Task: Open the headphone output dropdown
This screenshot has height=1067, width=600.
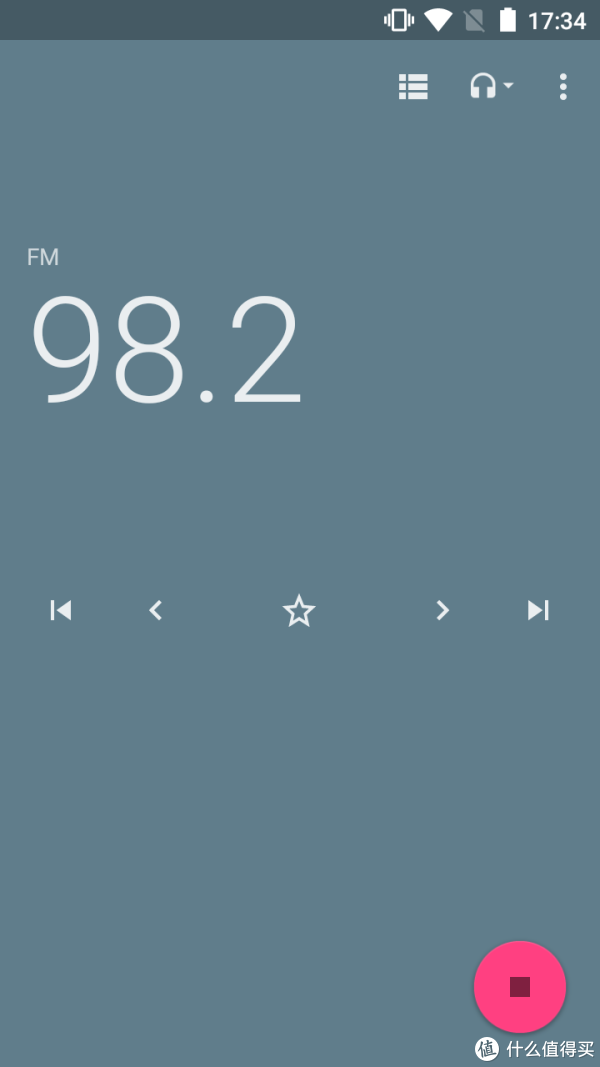Action: pyautogui.click(x=491, y=86)
